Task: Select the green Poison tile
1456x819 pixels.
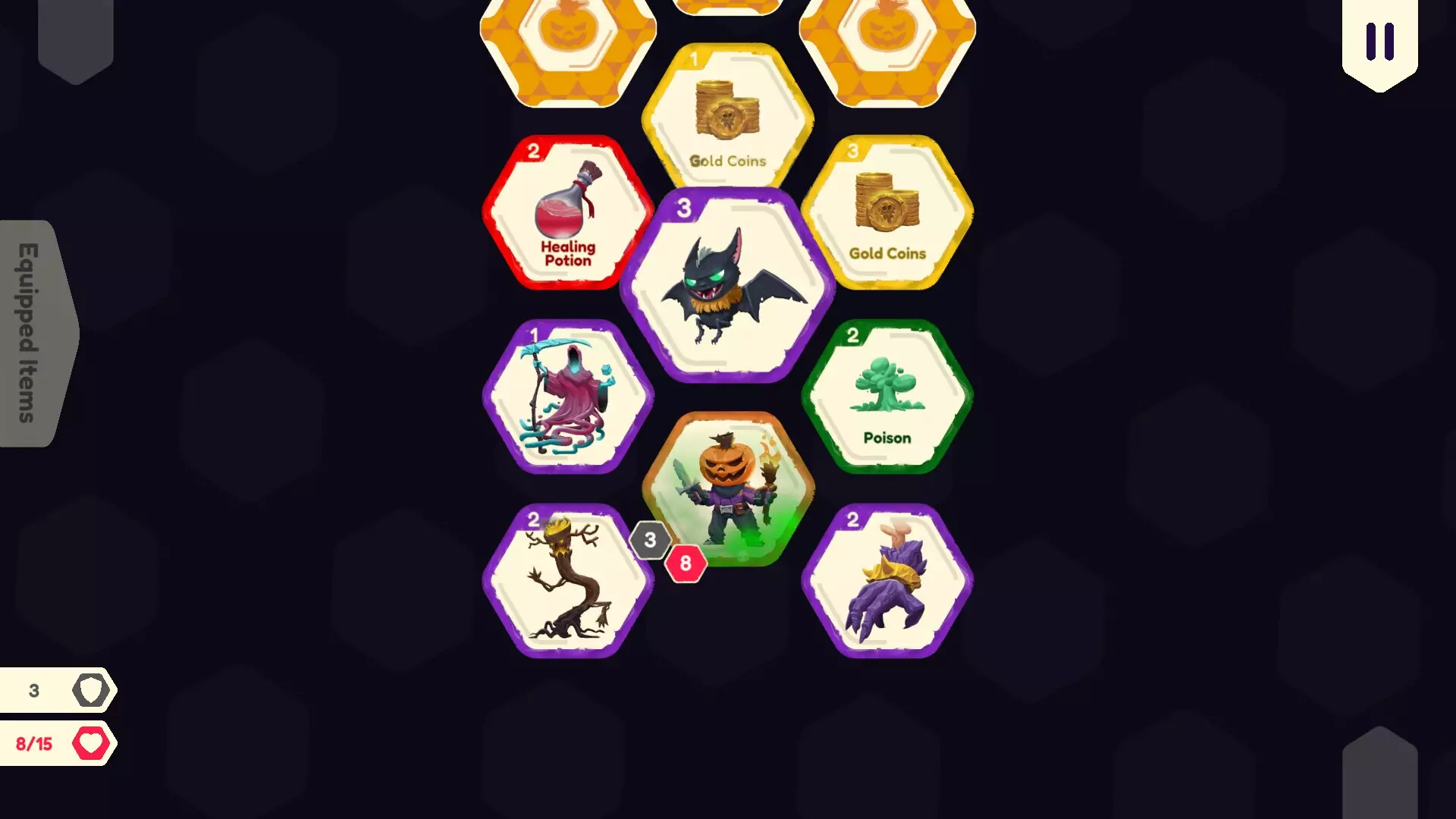Action: [887, 397]
